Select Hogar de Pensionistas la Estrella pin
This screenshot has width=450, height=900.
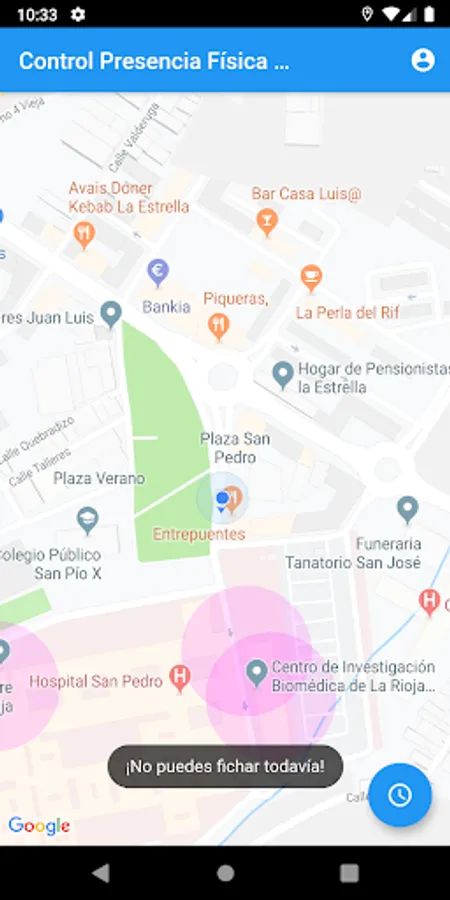coord(282,375)
